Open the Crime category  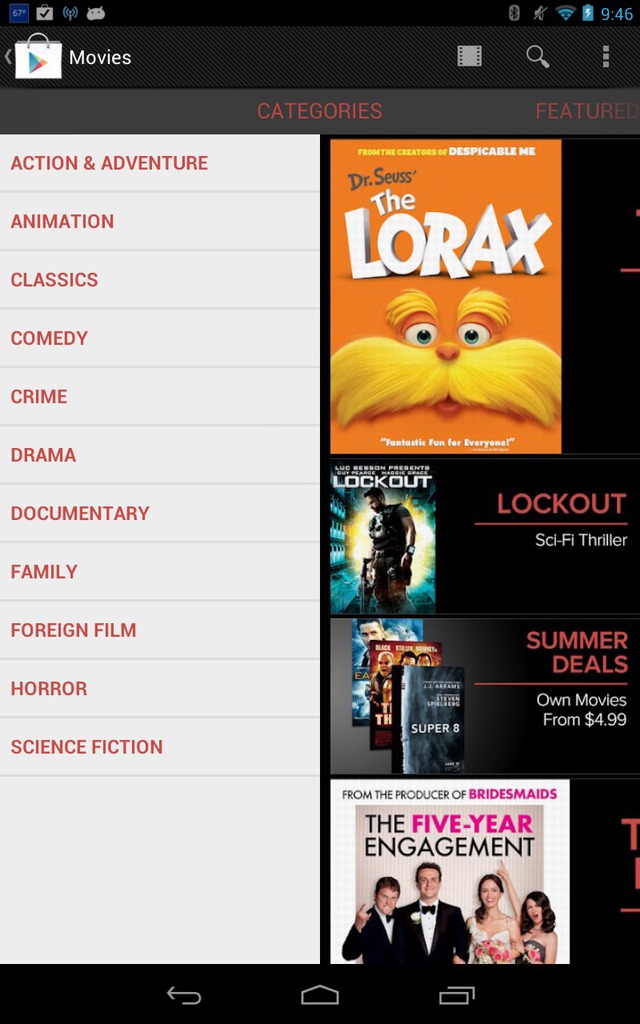point(160,396)
